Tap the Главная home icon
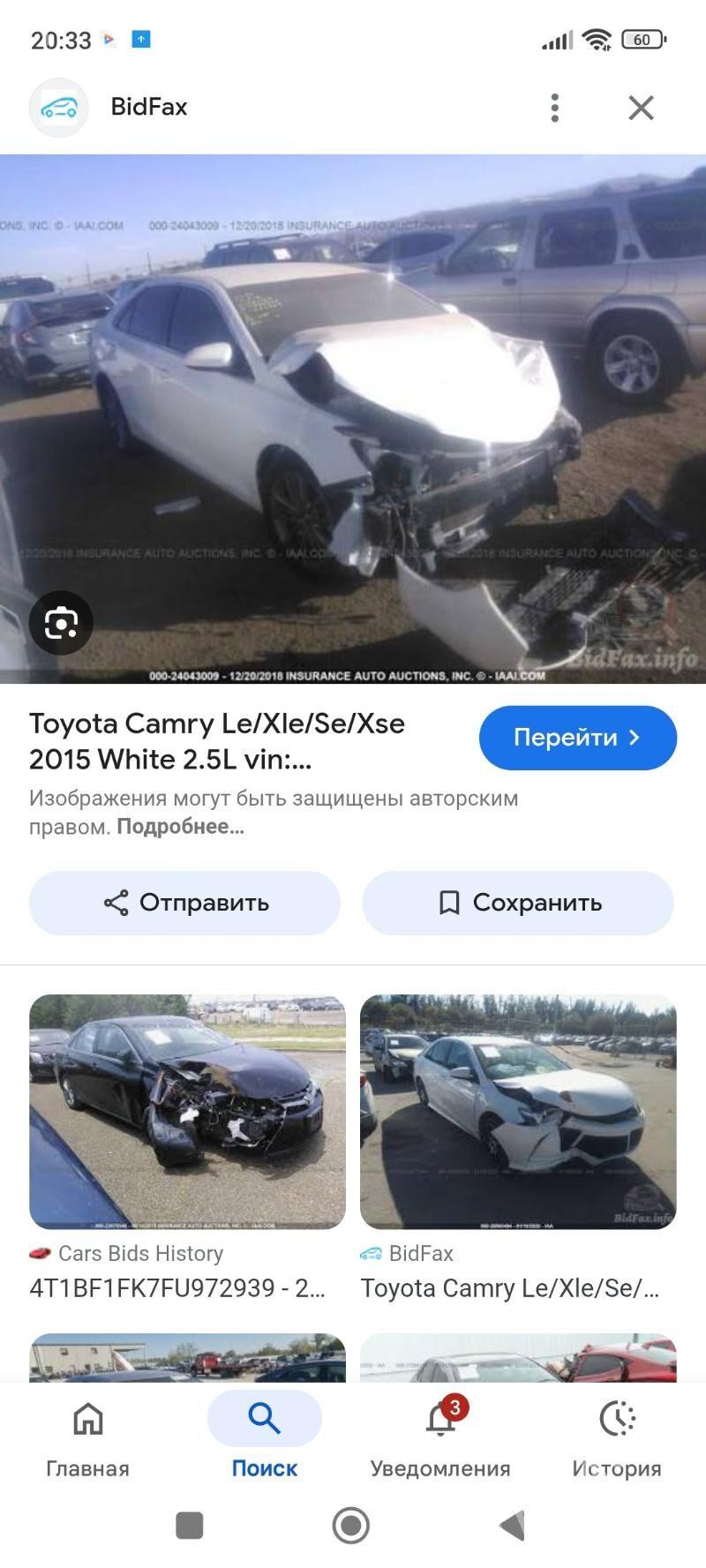The image size is (706, 1568). (87, 1419)
